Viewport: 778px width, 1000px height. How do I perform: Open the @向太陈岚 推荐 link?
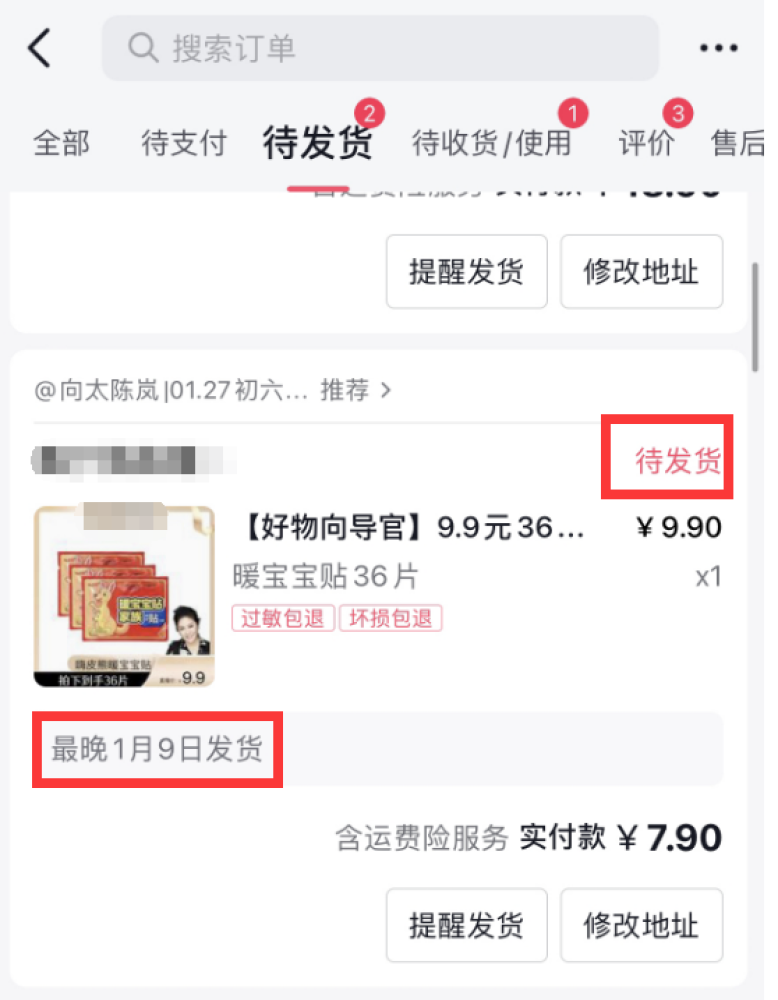pyautogui.click(x=212, y=390)
